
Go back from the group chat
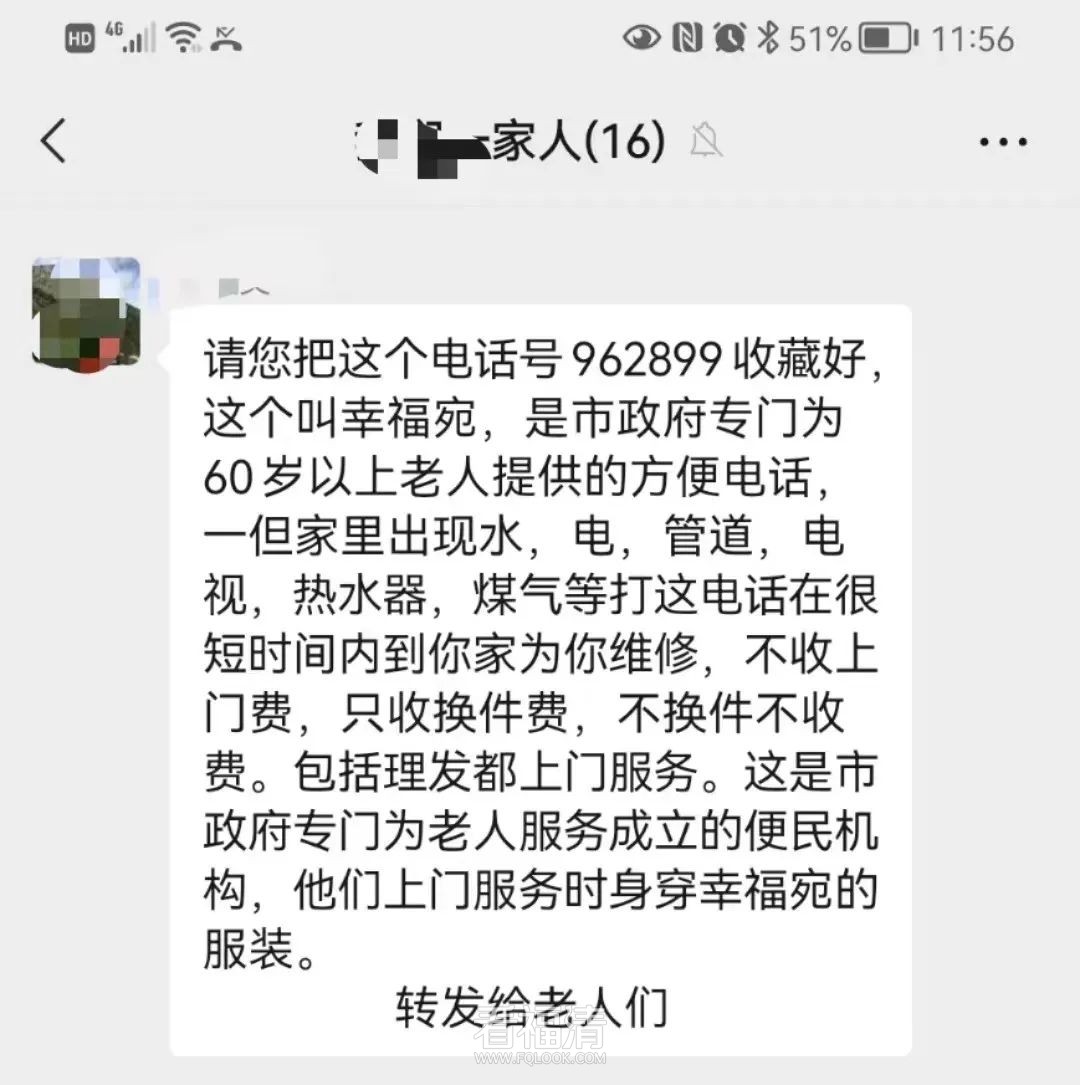coord(53,141)
